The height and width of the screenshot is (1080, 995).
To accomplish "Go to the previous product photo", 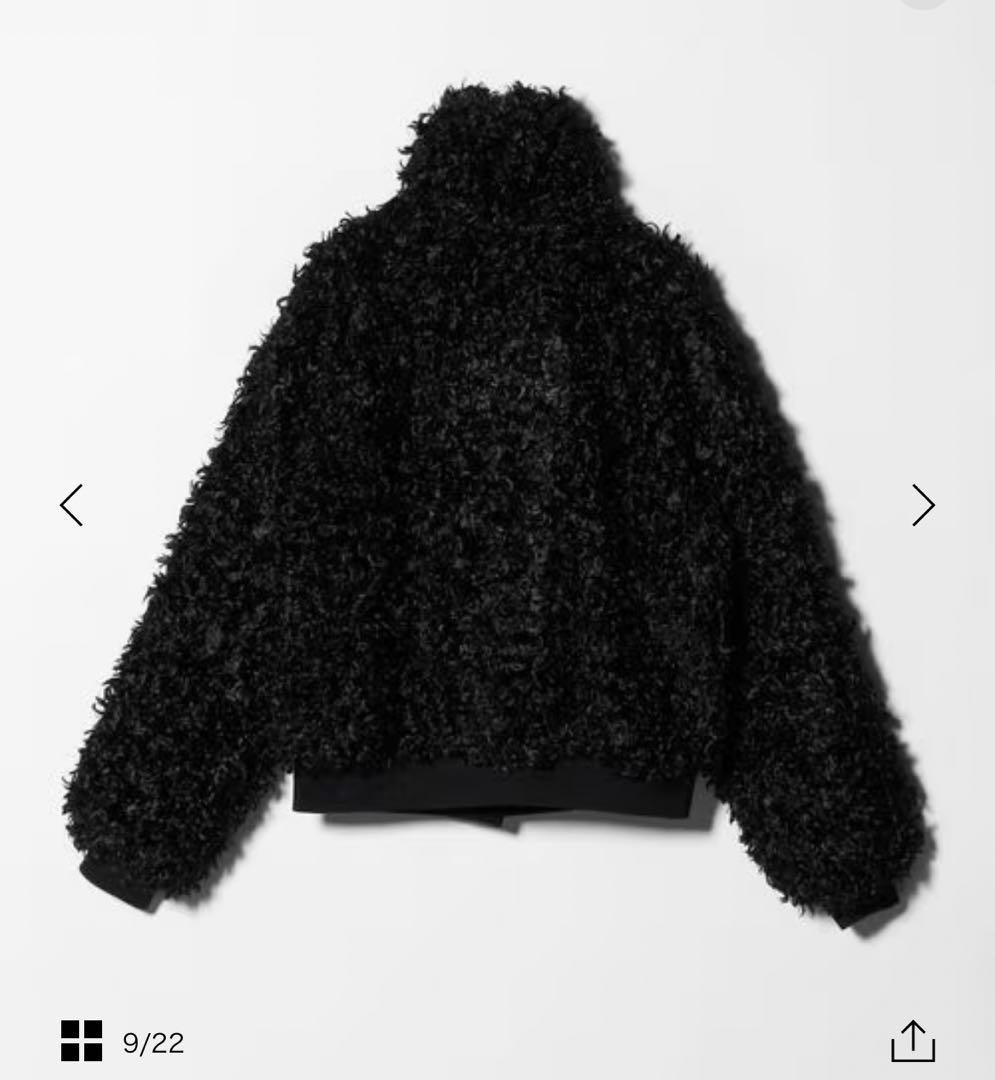I will click(x=72, y=505).
